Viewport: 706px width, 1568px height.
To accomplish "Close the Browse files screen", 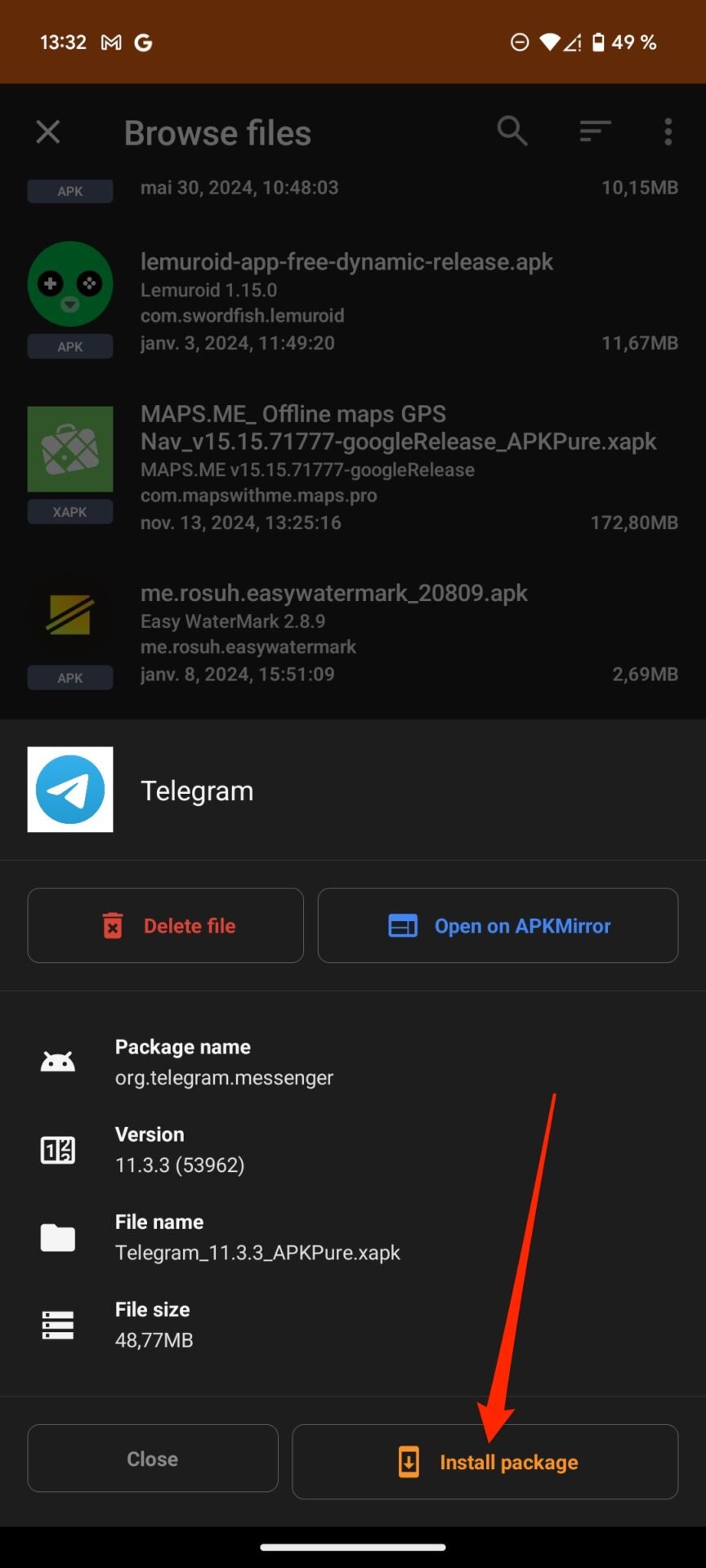I will pos(48,131).
